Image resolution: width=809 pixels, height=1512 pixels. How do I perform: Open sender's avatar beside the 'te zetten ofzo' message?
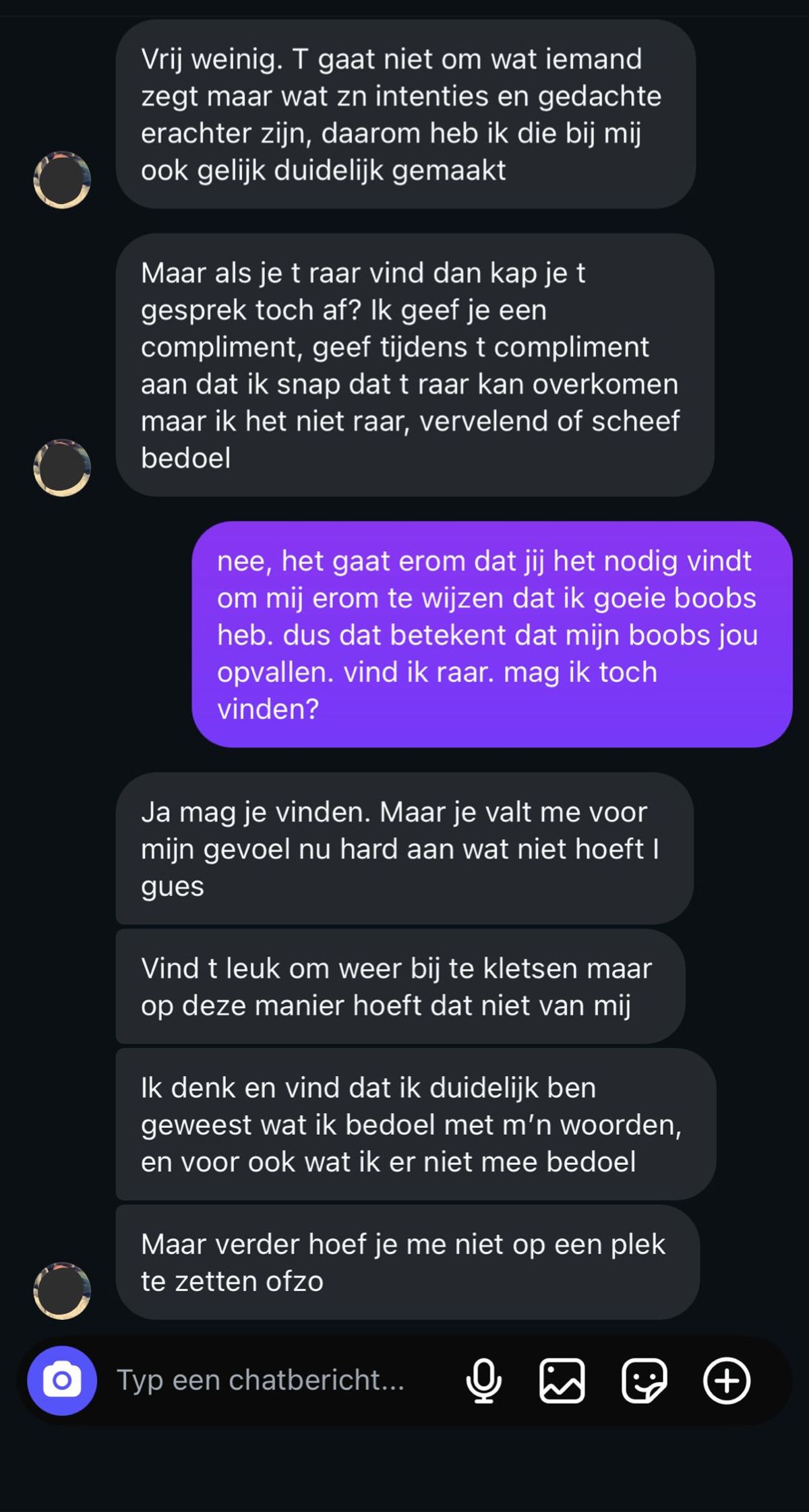pyautogui.click(x=62, y=1290)
